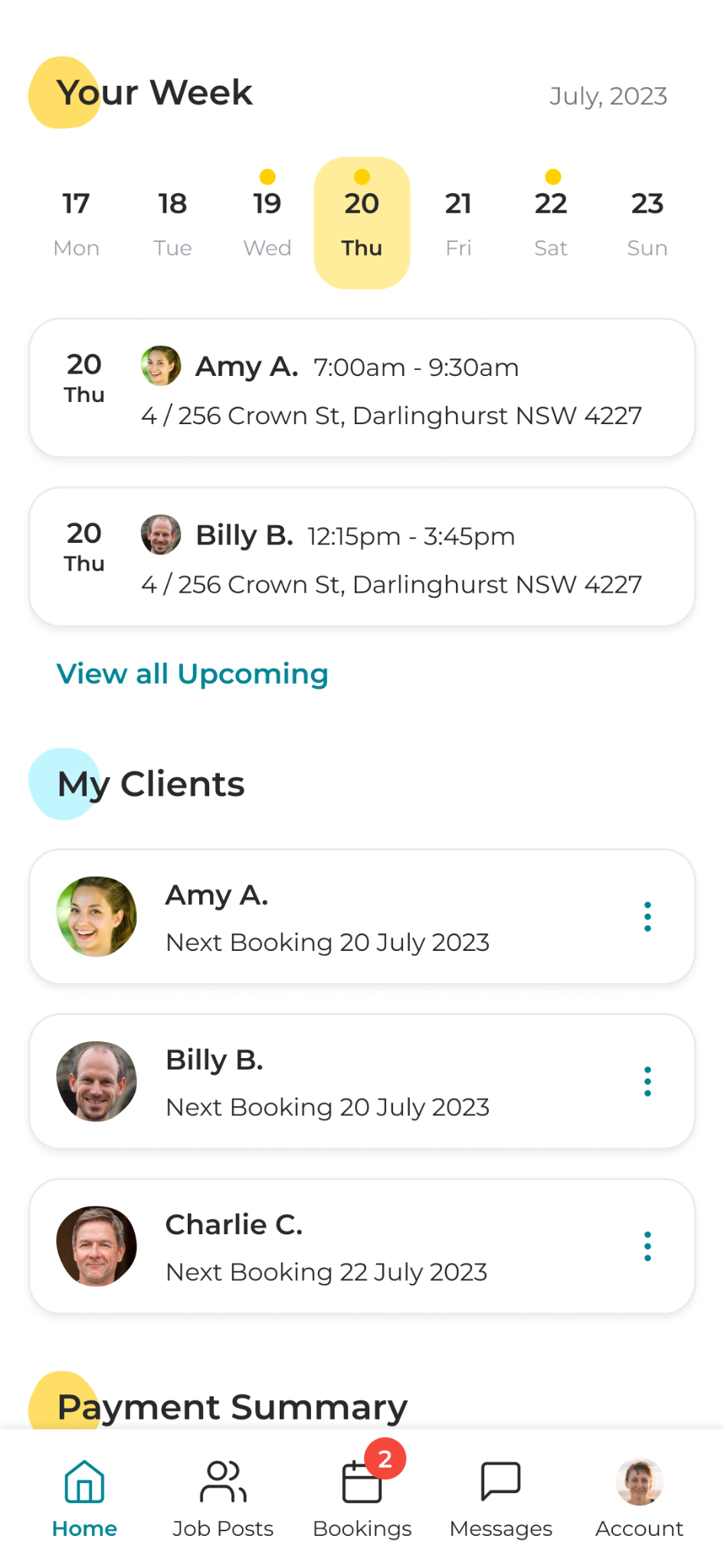Tap the Home tab
Screen dimensions: 724x1568
tap(84, 1498)
